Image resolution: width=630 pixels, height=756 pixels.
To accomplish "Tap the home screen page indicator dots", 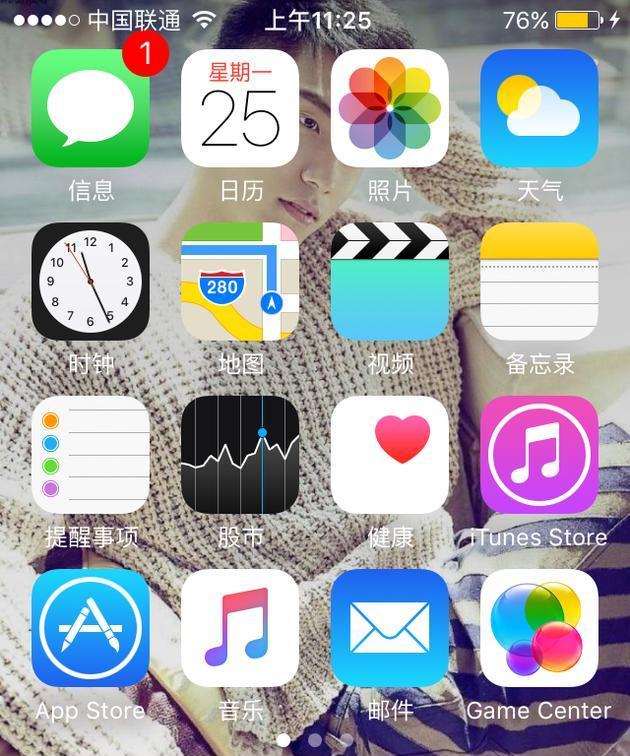I will coord(315,741).
